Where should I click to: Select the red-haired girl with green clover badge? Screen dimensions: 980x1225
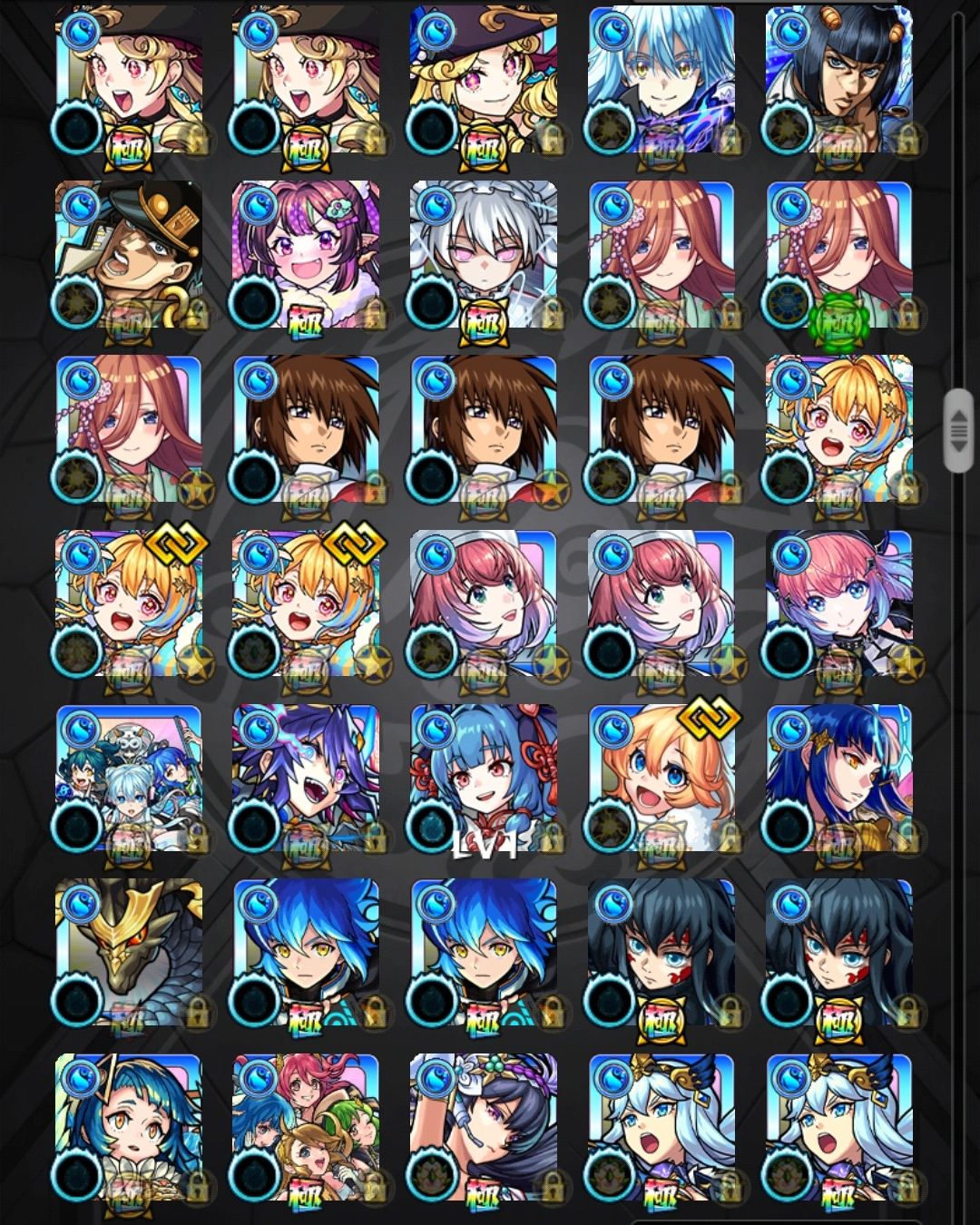[x=839, y=256]
